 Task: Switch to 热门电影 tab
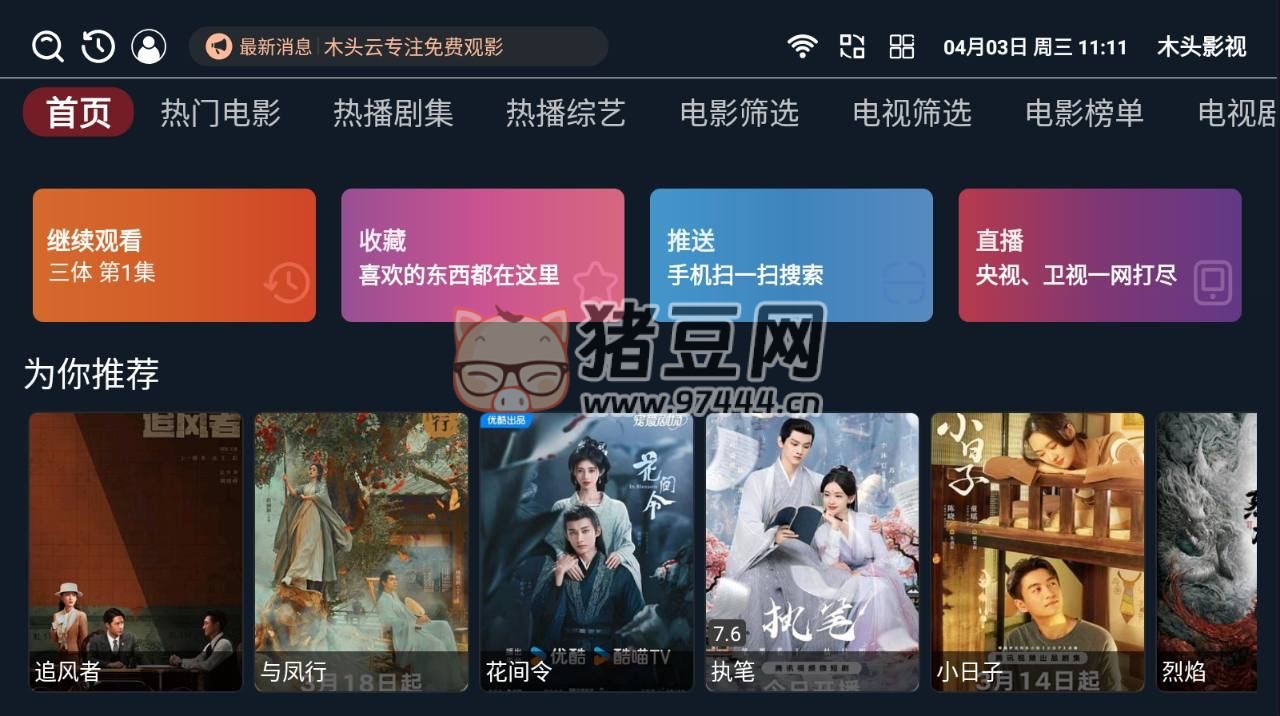tap(221, 113)
